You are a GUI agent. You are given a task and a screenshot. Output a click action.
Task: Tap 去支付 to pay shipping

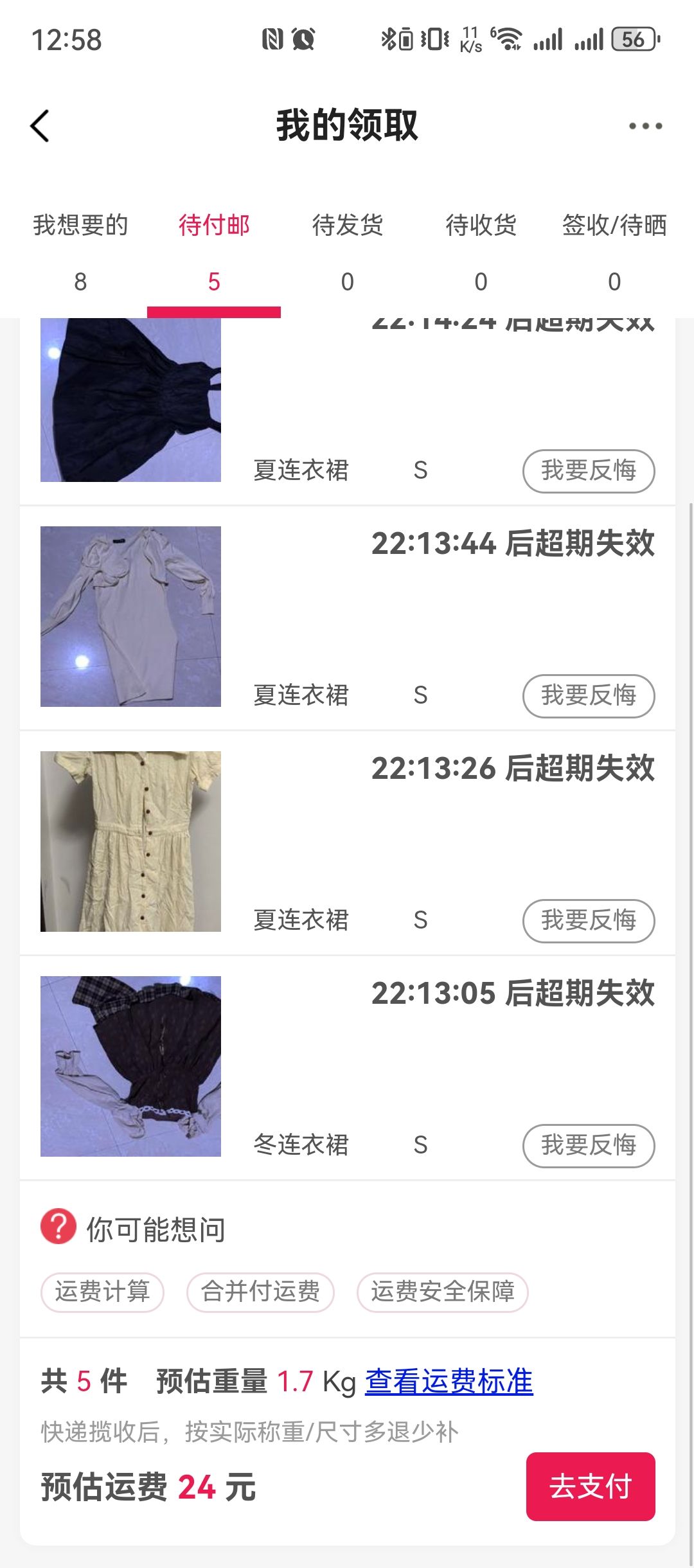591,1486
